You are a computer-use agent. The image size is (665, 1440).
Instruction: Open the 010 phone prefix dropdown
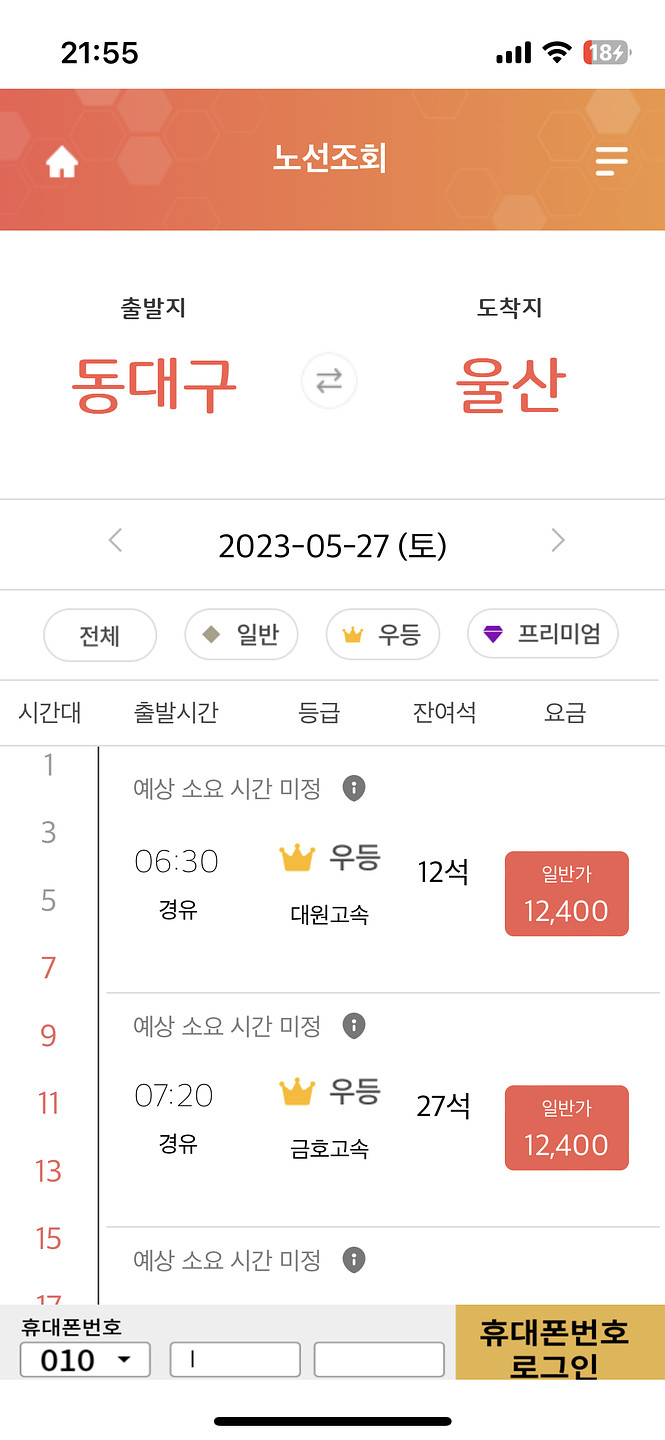pos(85,1360)
